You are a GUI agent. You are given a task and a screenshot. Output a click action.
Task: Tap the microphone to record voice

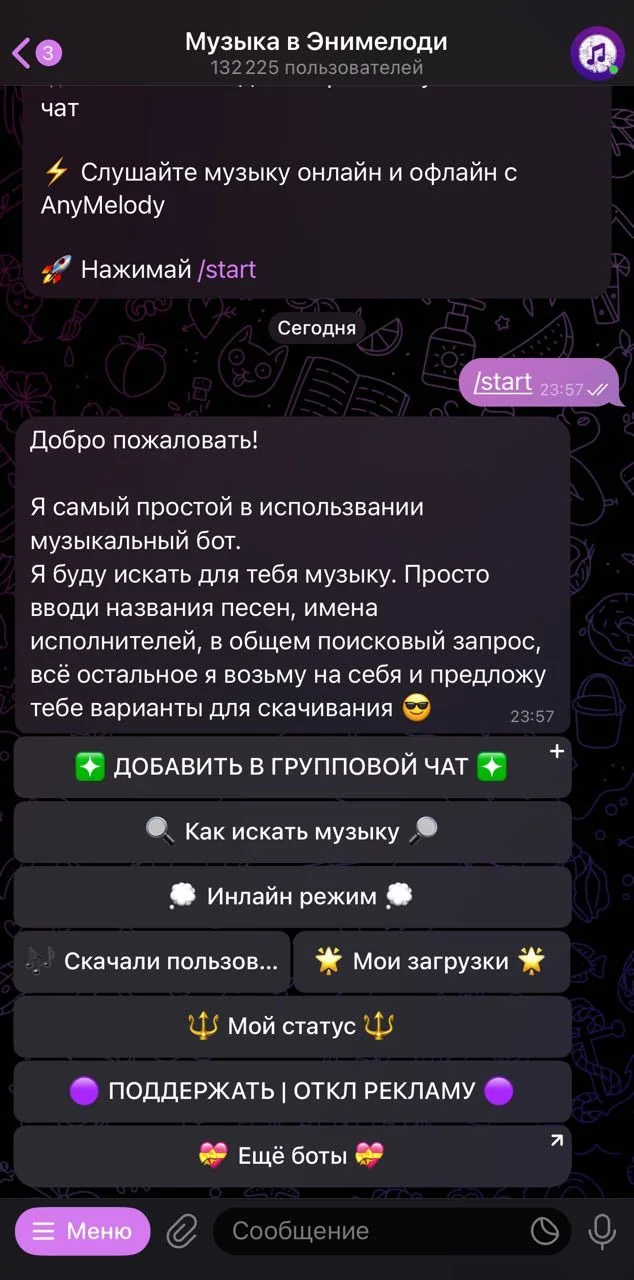(x=602, y=1231)
